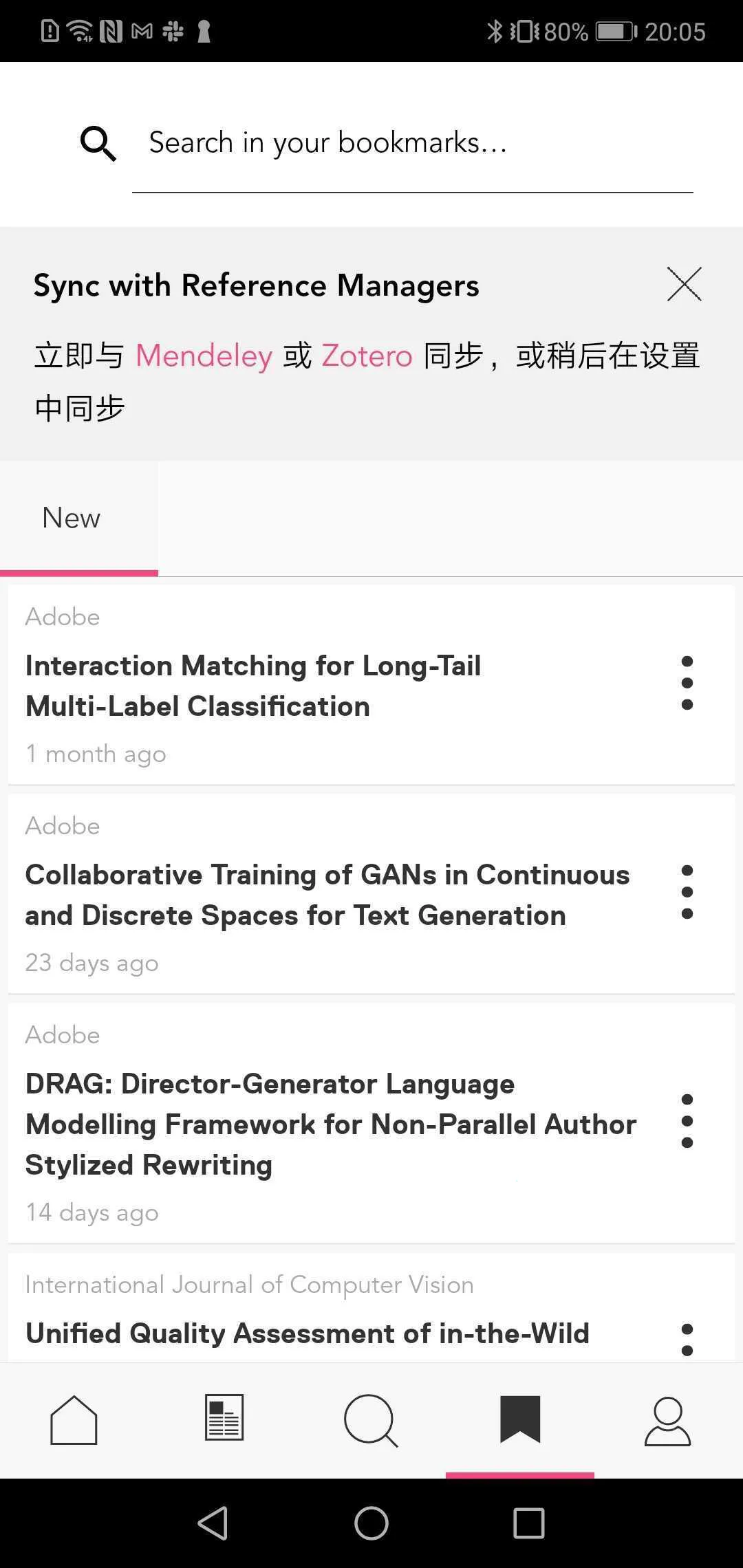Select the news/articles icon in bottom navigation
Viewport: 743px width, 1568px height.
coord(223,1419)
